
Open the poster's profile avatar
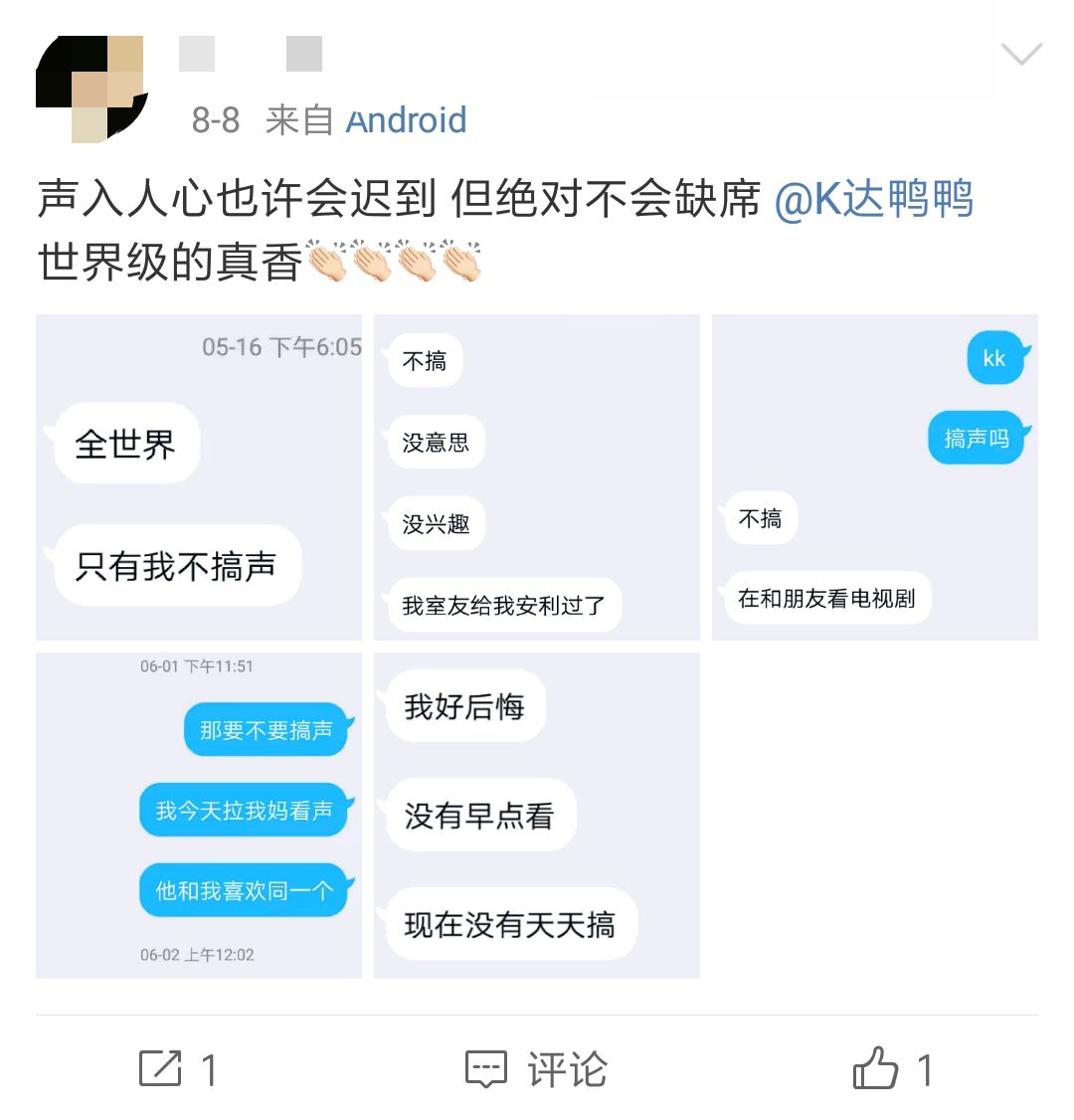(x=91, y=88)
